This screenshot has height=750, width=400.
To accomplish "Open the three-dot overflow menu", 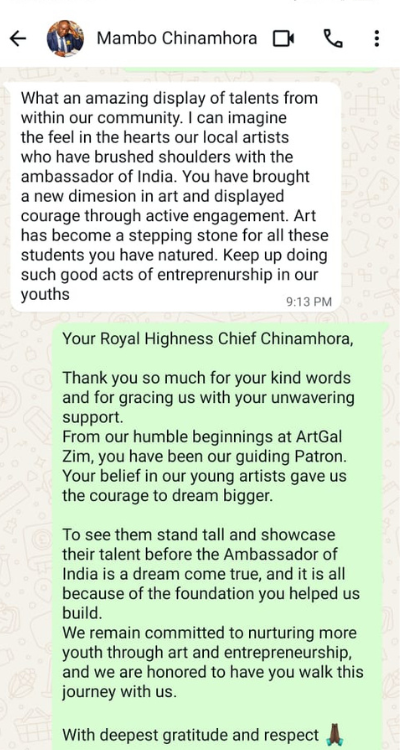I will [377, 38].
